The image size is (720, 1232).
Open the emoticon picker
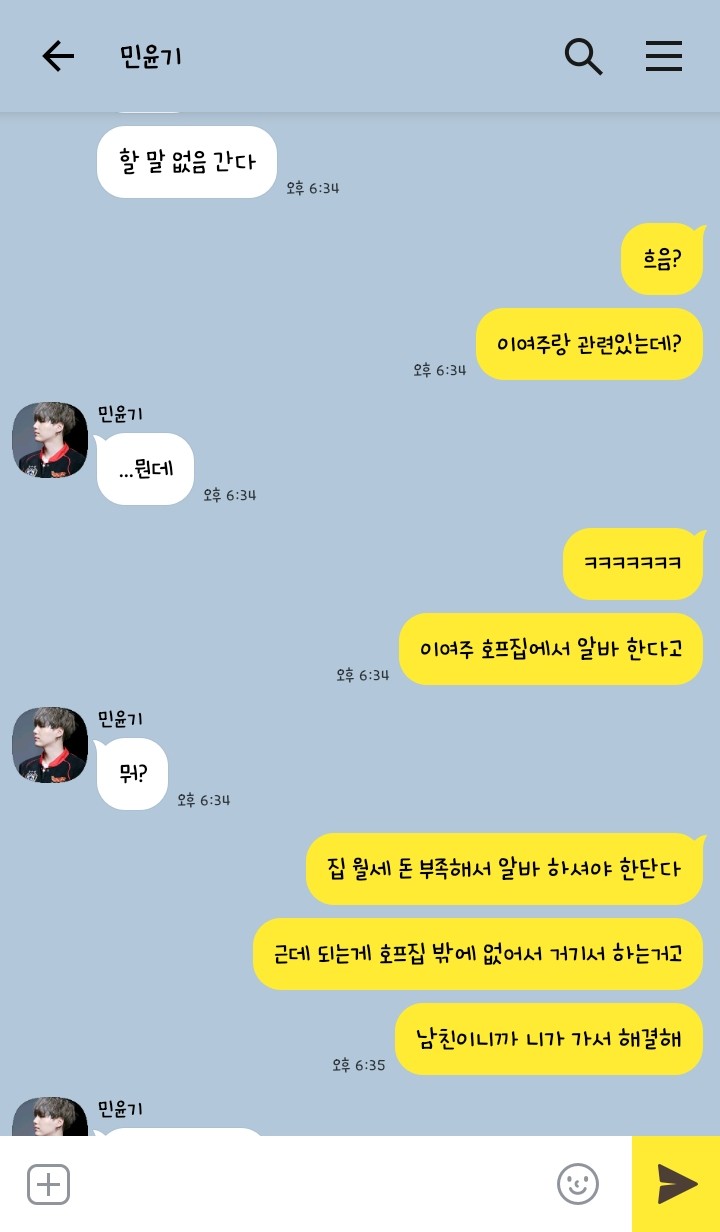point(577,1184)
